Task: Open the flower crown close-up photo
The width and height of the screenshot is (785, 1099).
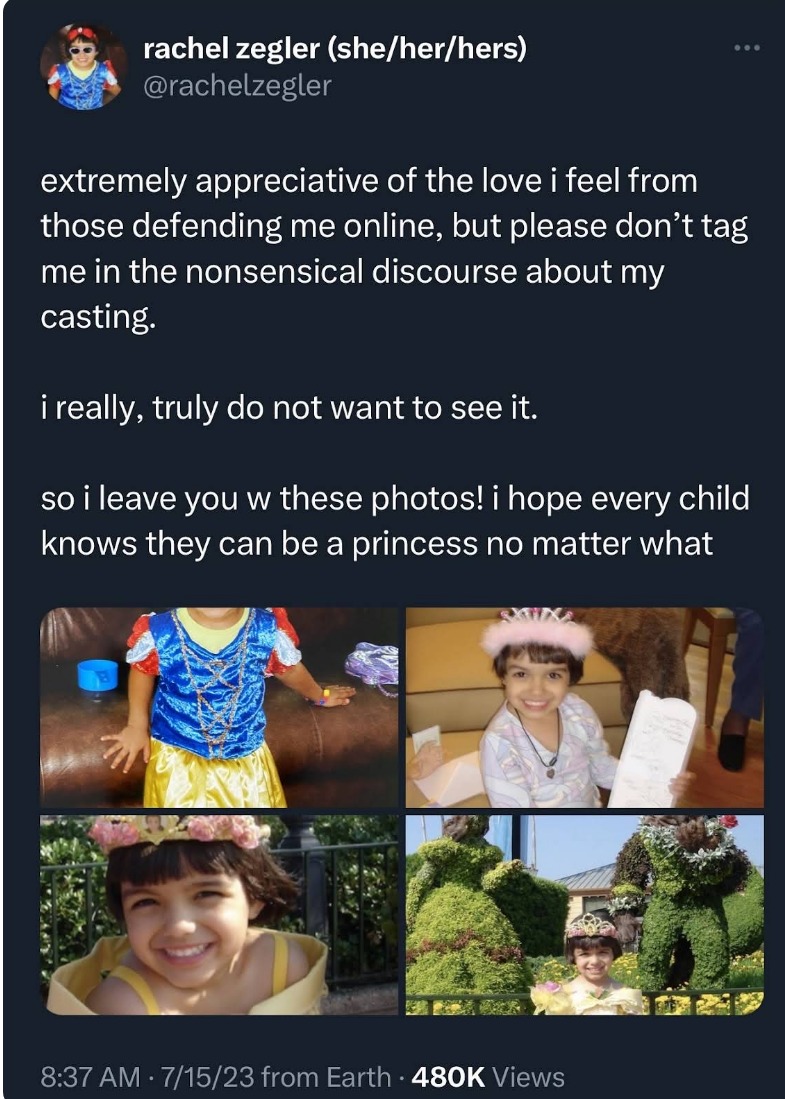Action: tap(219, 915)
